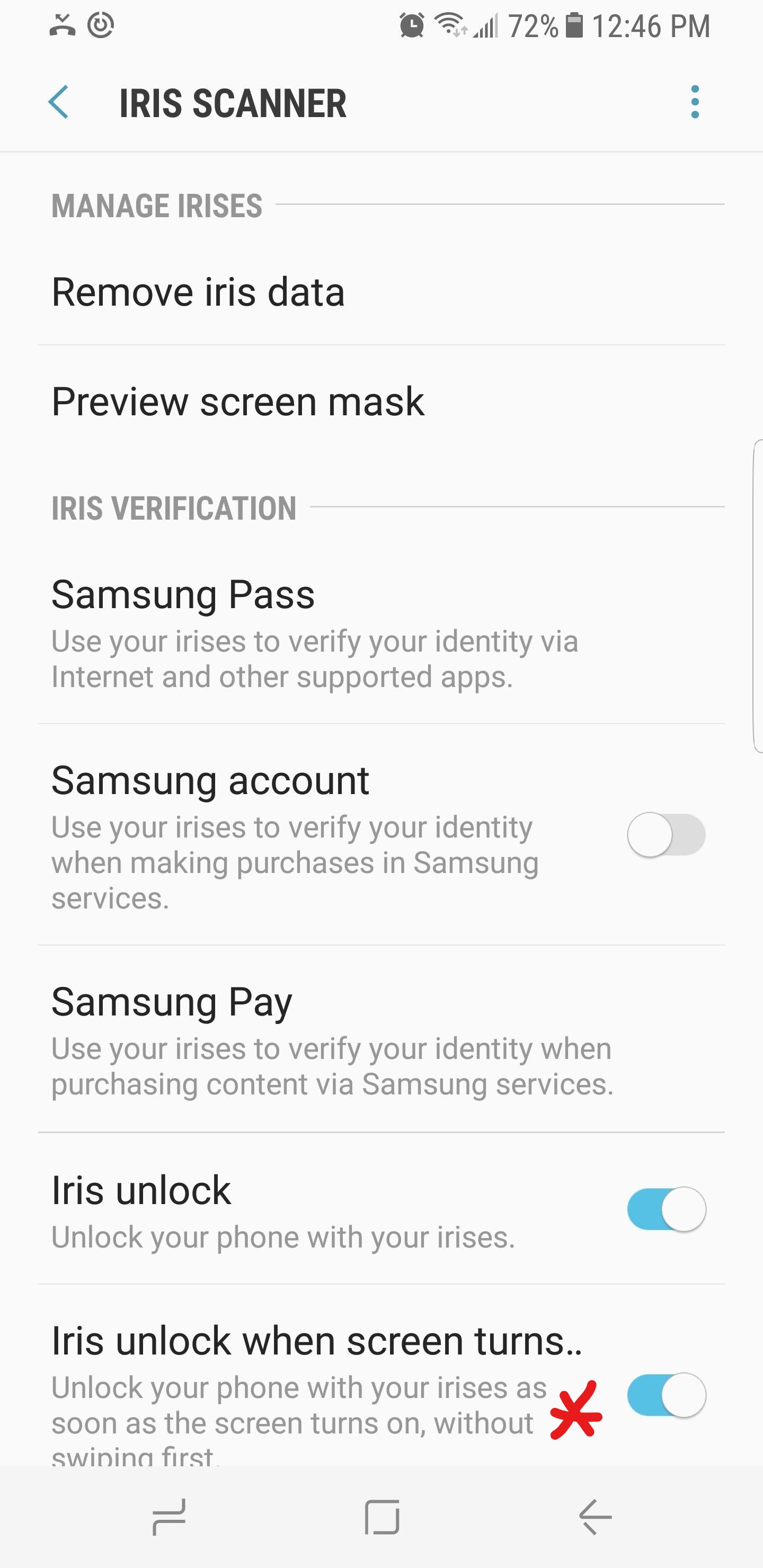Open the three-dot overflow menu
Screen dimensions: 763x1568
[x=695, y=102]
